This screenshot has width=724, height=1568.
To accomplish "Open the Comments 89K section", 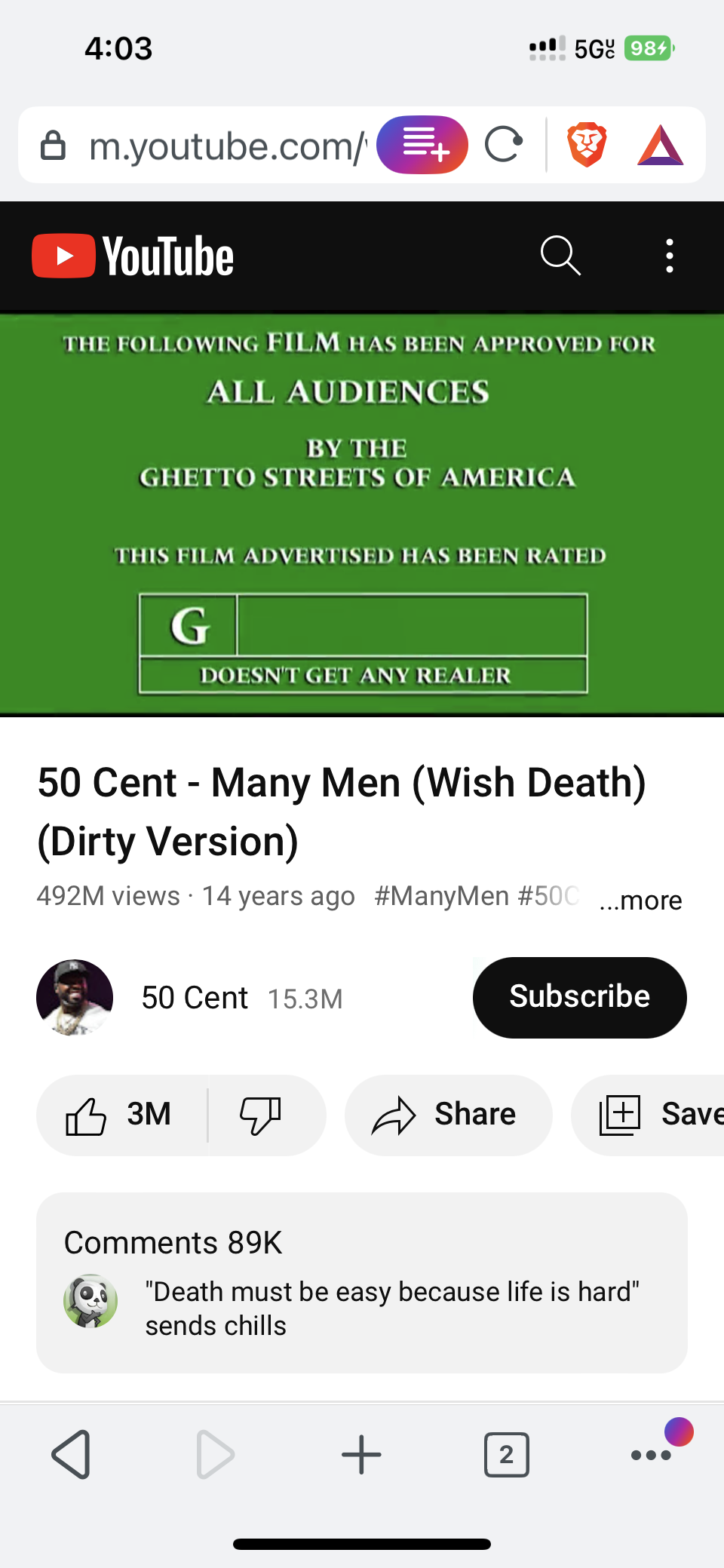I will coord(362,1282).
